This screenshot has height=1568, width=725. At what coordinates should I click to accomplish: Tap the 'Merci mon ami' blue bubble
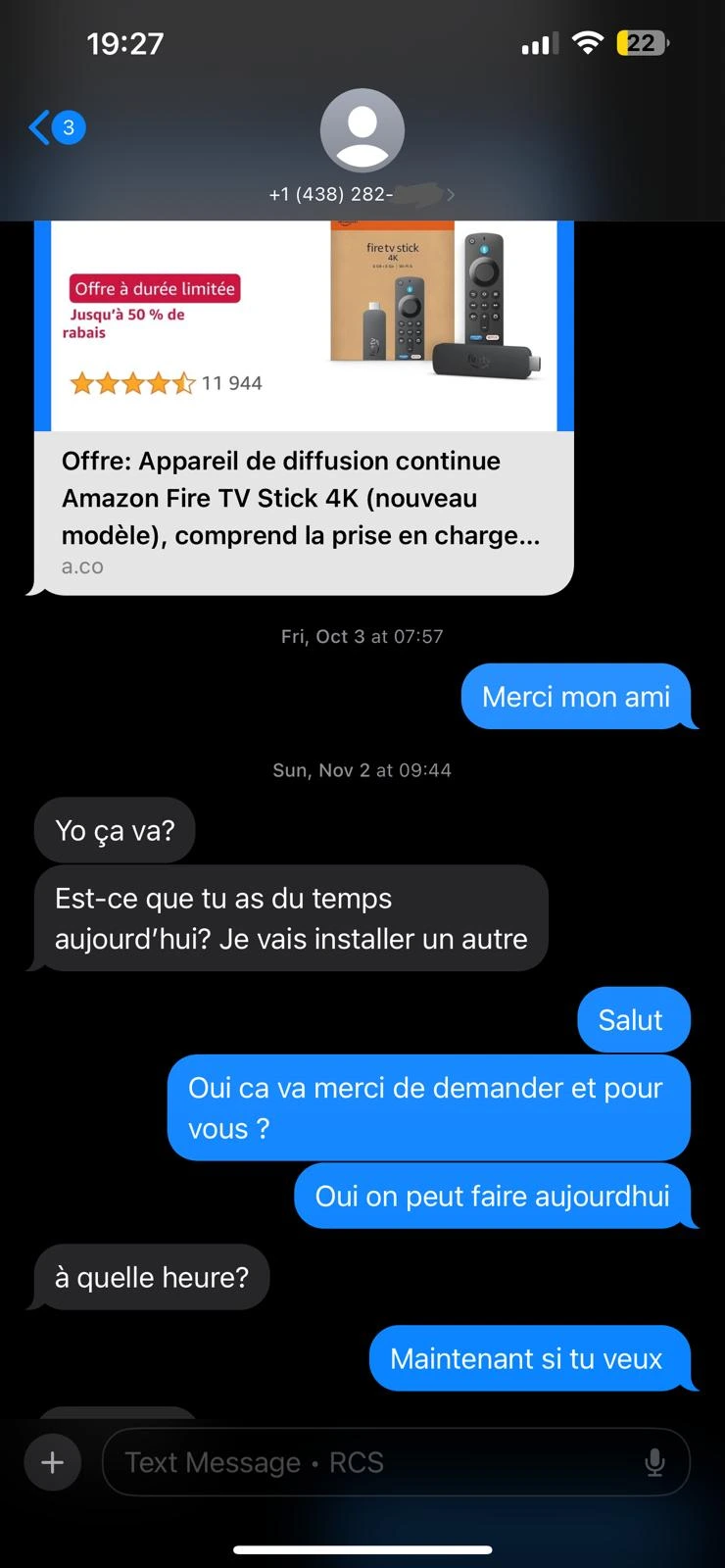pos(578,697)
